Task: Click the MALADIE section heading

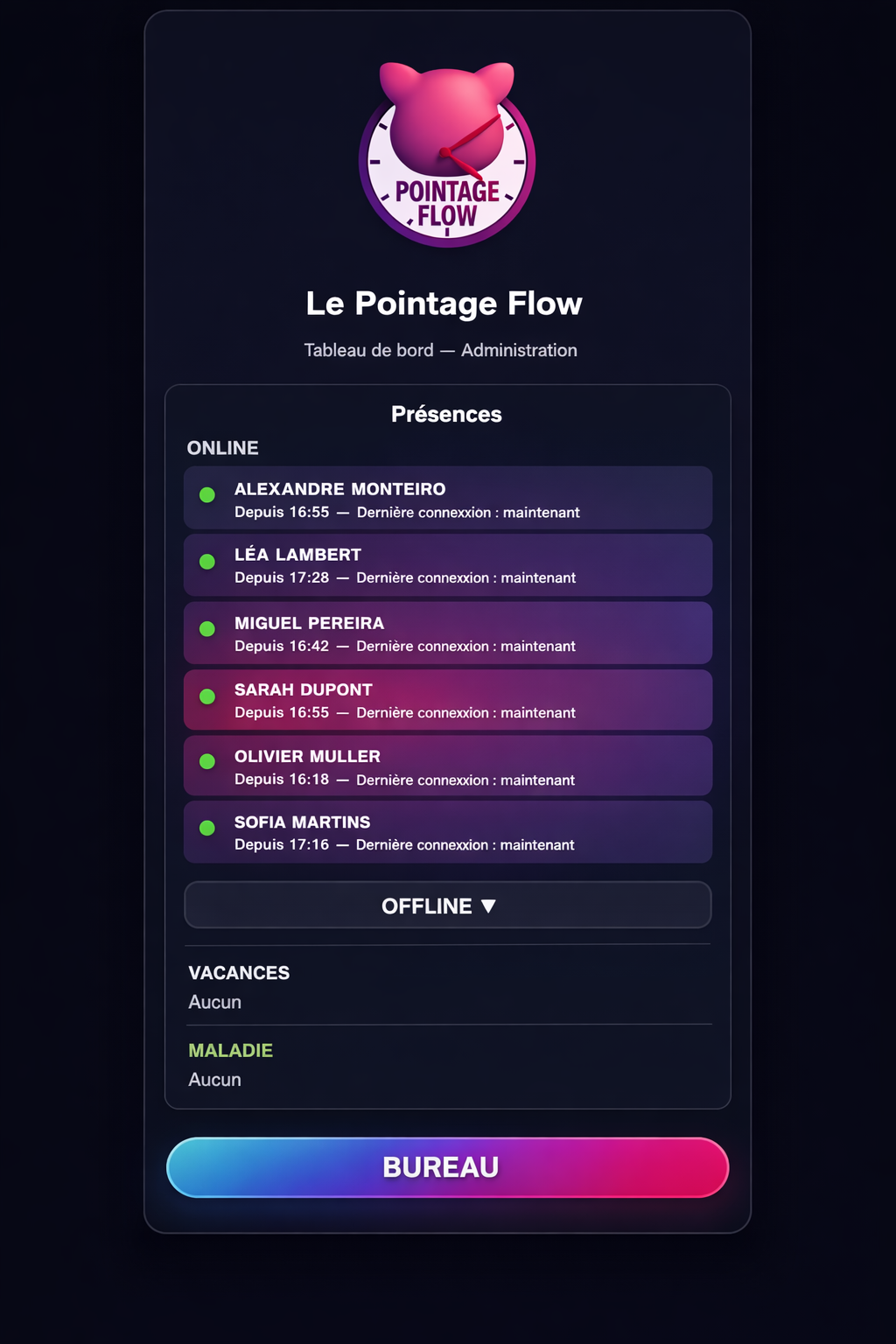Action: [230, 1050]
